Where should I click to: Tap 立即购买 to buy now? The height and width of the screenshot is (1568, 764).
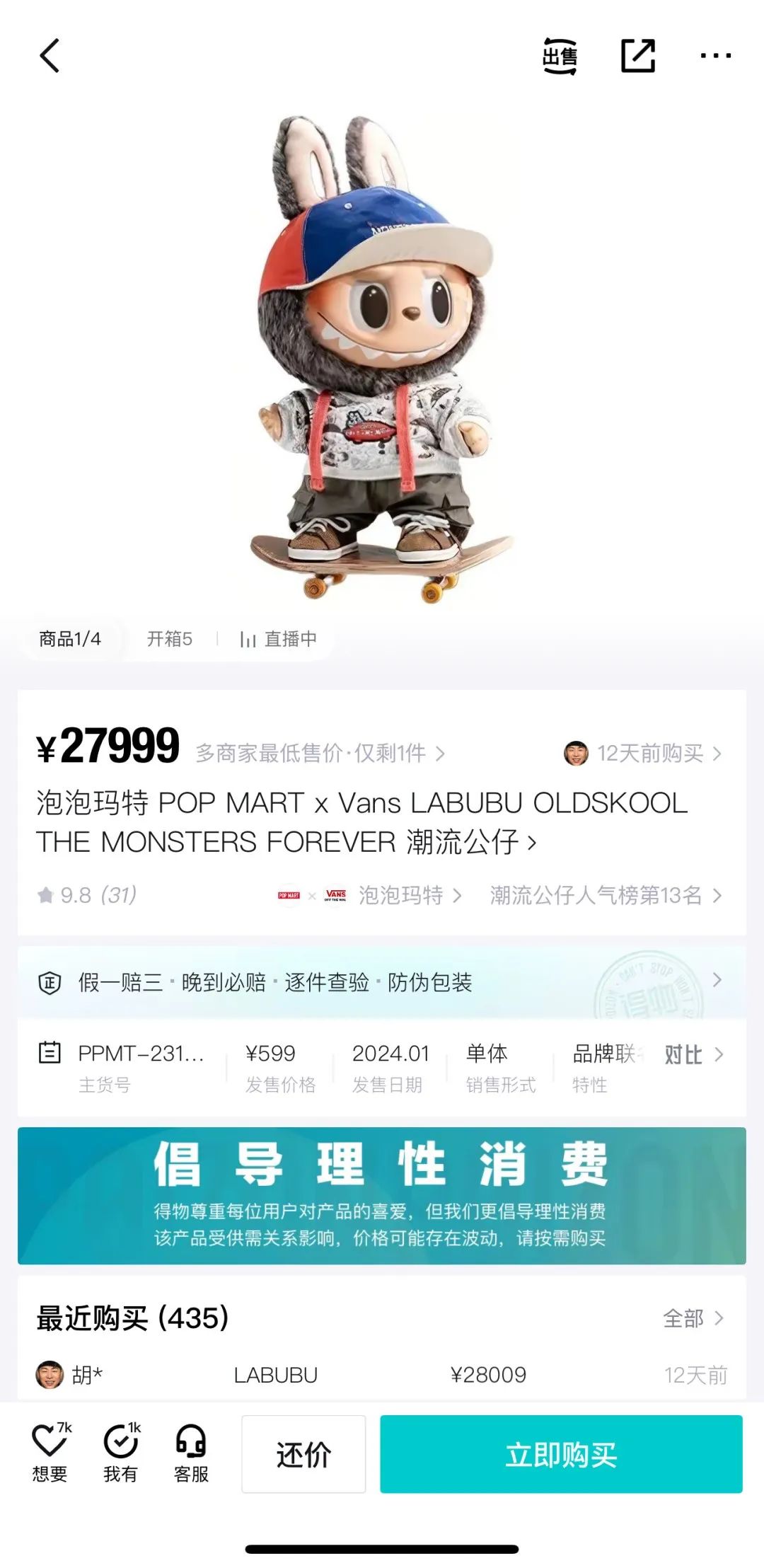coord(561,1454)
